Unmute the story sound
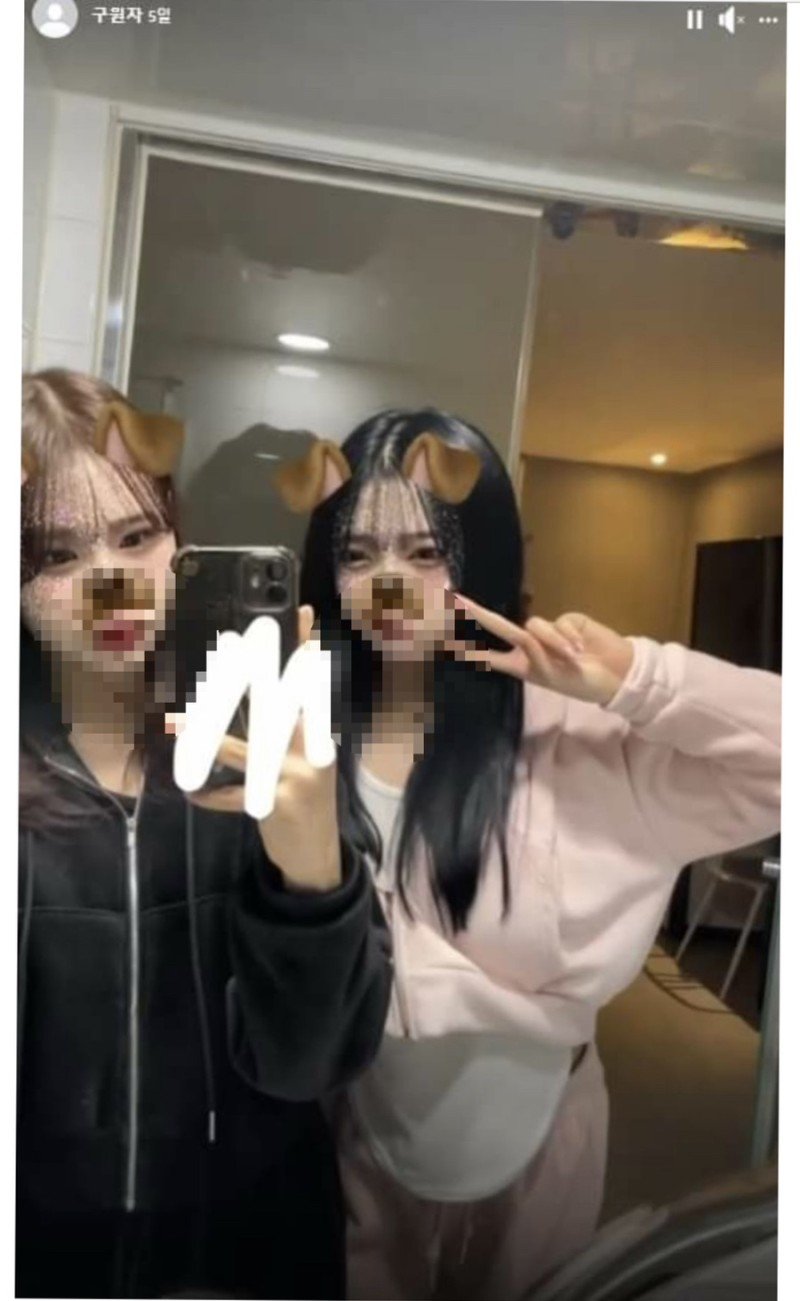Screen dimensions: 800x1301 (731, 19)
